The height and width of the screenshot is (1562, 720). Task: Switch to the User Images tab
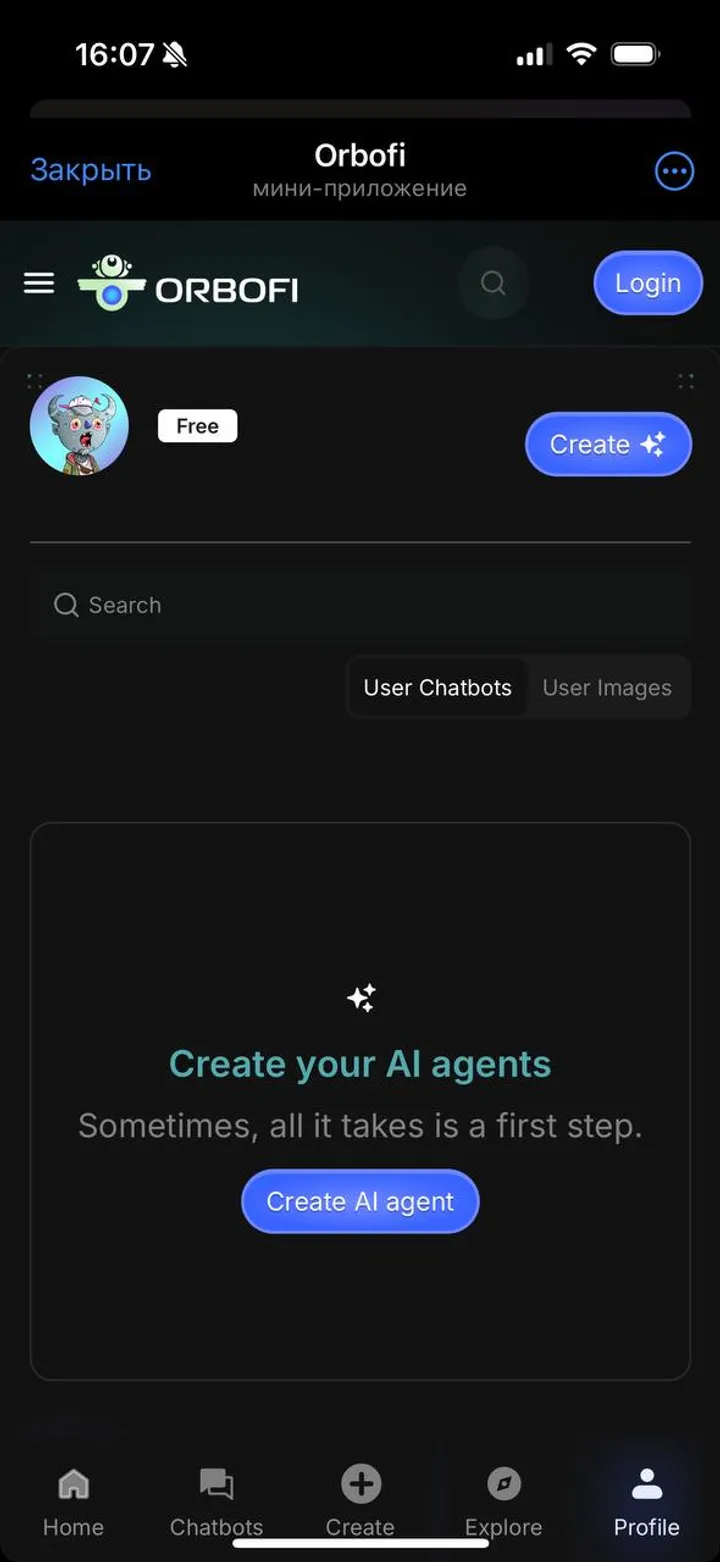(606, 687)
